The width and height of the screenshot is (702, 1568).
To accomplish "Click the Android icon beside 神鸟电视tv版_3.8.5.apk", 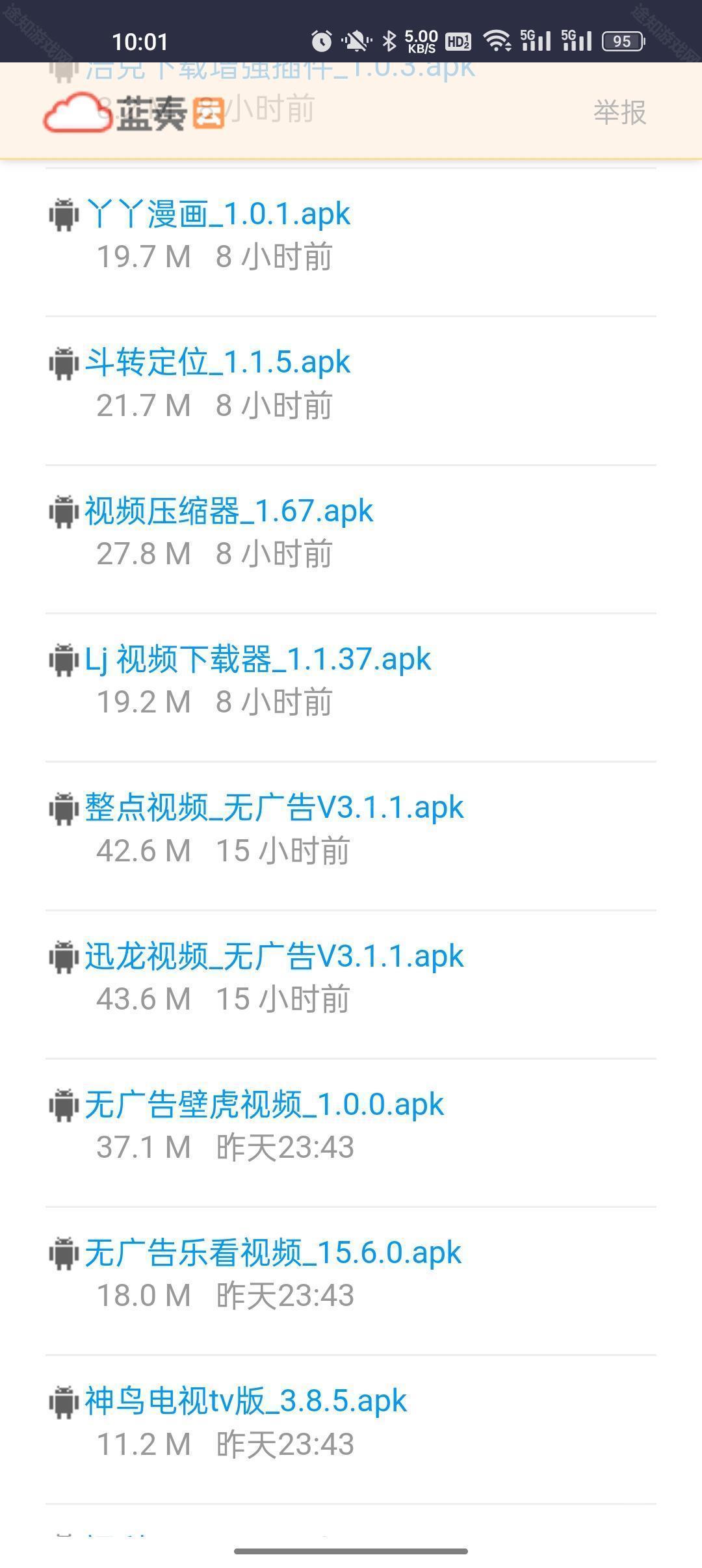I will click(64, 1400).
